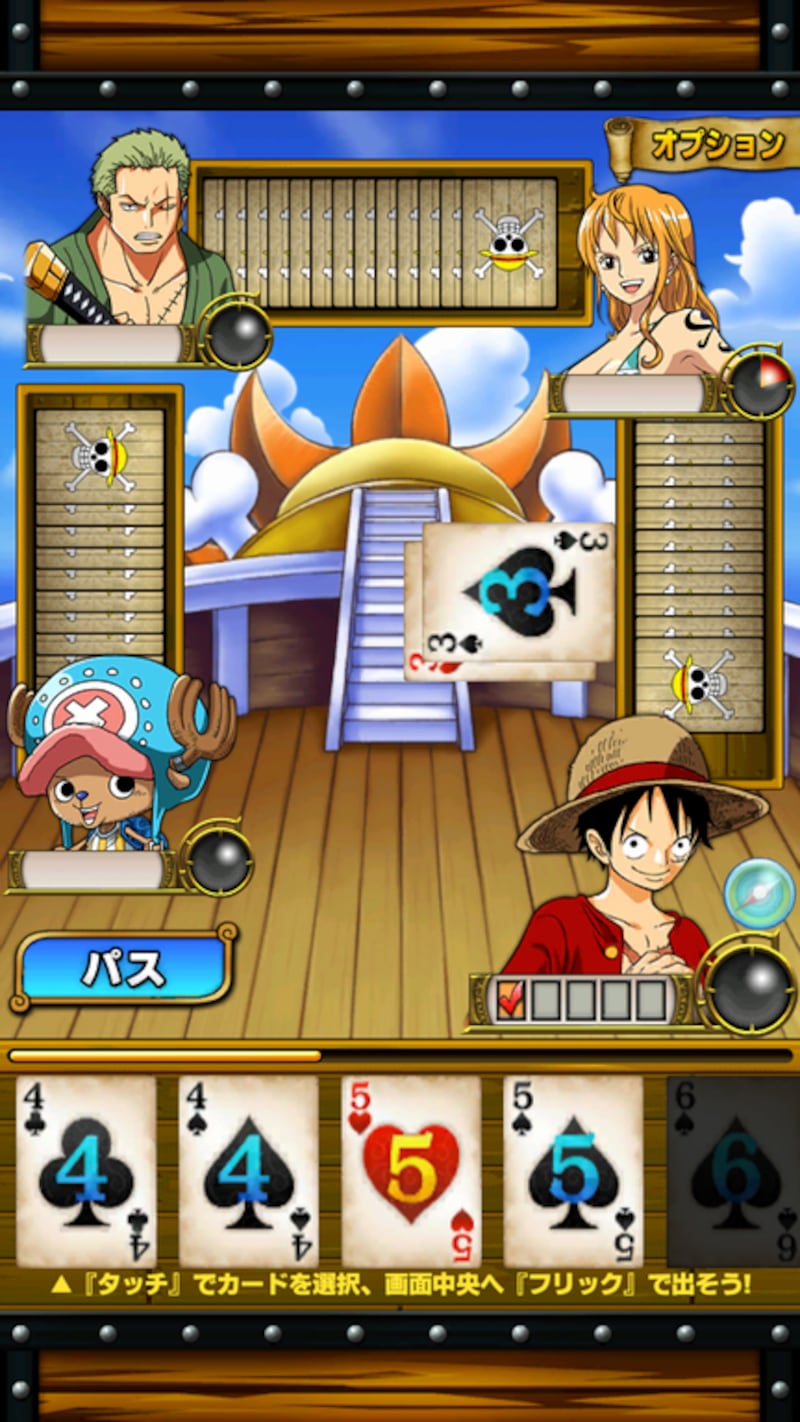This screenshot has height=1422, width=800.
Task: Select the darkened 6 of spades card
Action: click(733, 1171)
